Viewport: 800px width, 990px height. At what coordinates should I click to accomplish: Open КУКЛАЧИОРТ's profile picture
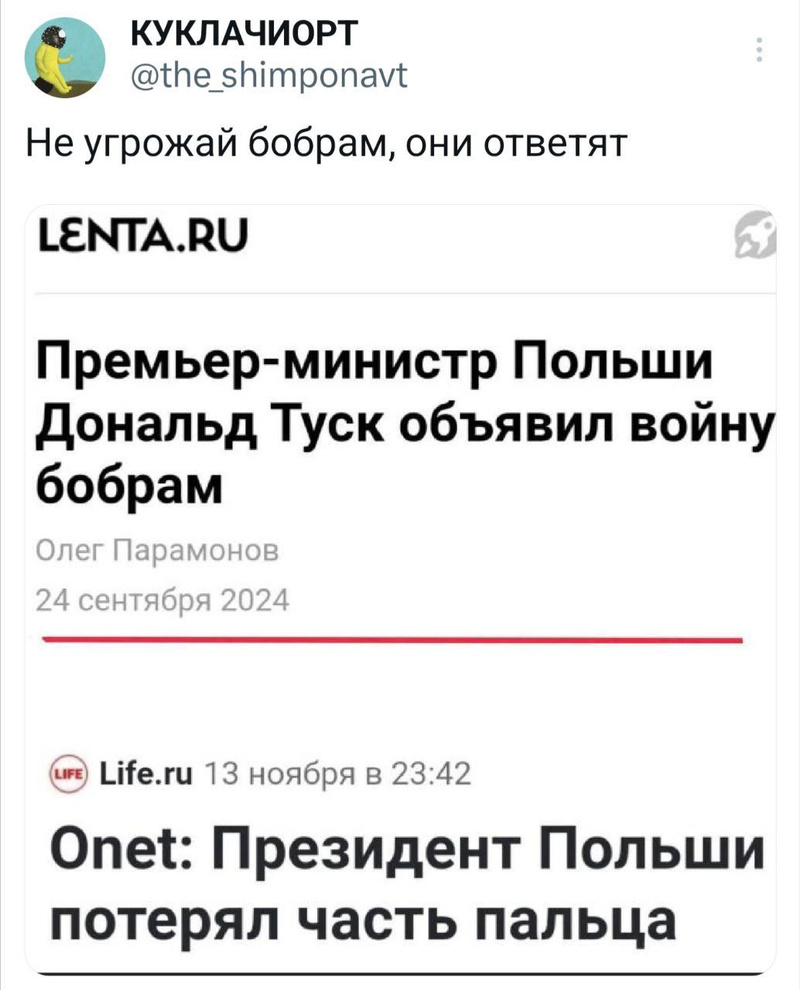[59, 59]
